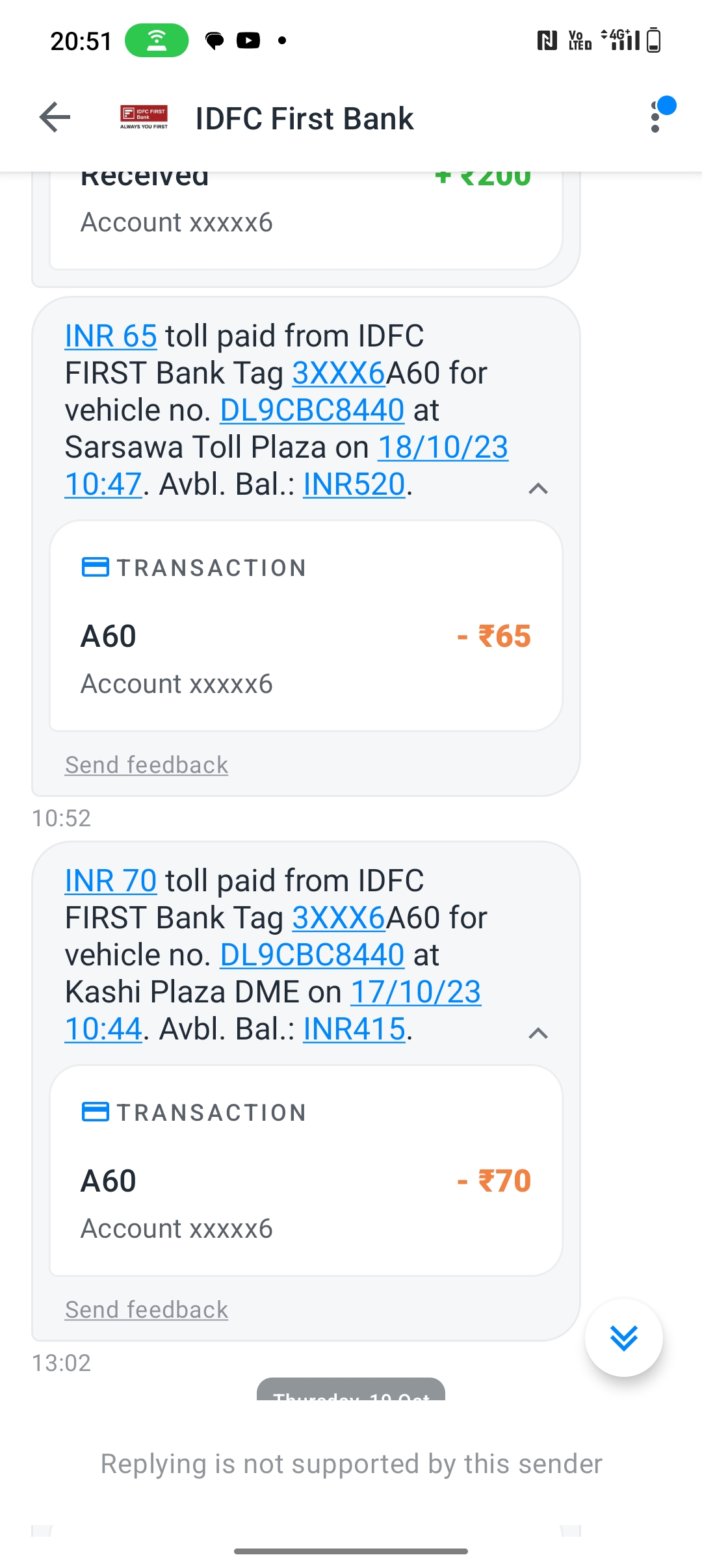The image size is (702, 1568).
Task: Tap vehicle number DL9CBC8440 in Kashi message
Action: click(312, 955)
